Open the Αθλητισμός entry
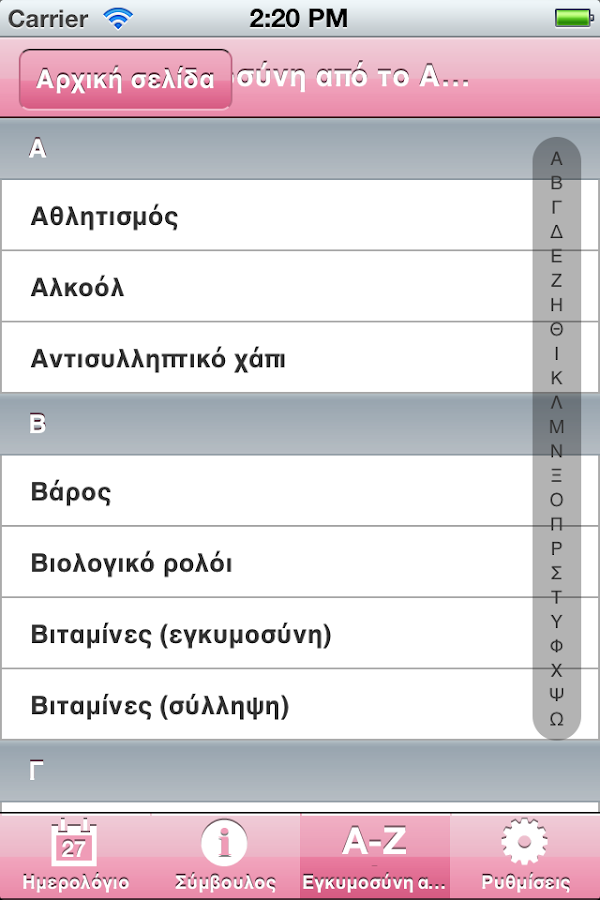The height and width of the screenshot is (900, 600). point(270,216)
